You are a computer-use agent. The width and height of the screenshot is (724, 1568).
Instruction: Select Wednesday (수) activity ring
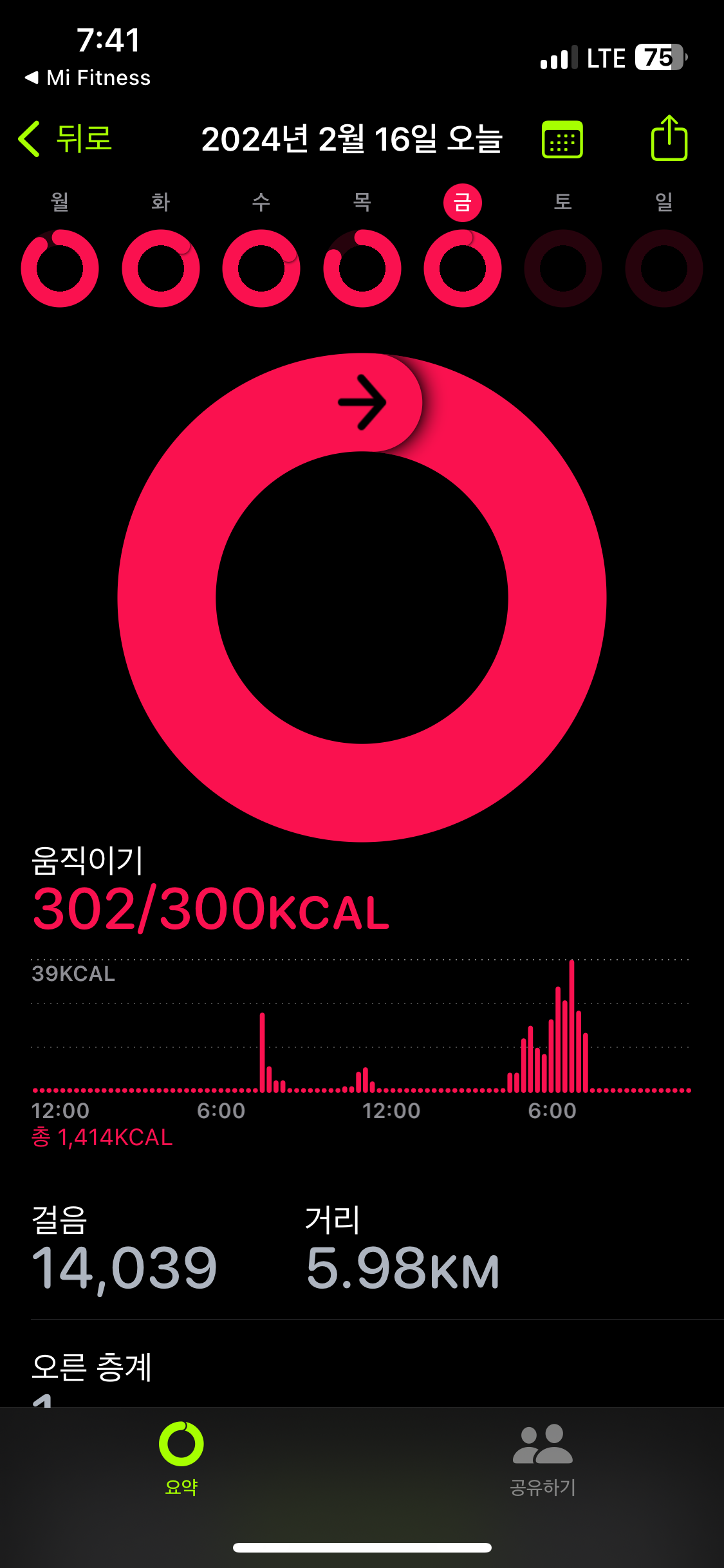[x=261, y=268]
